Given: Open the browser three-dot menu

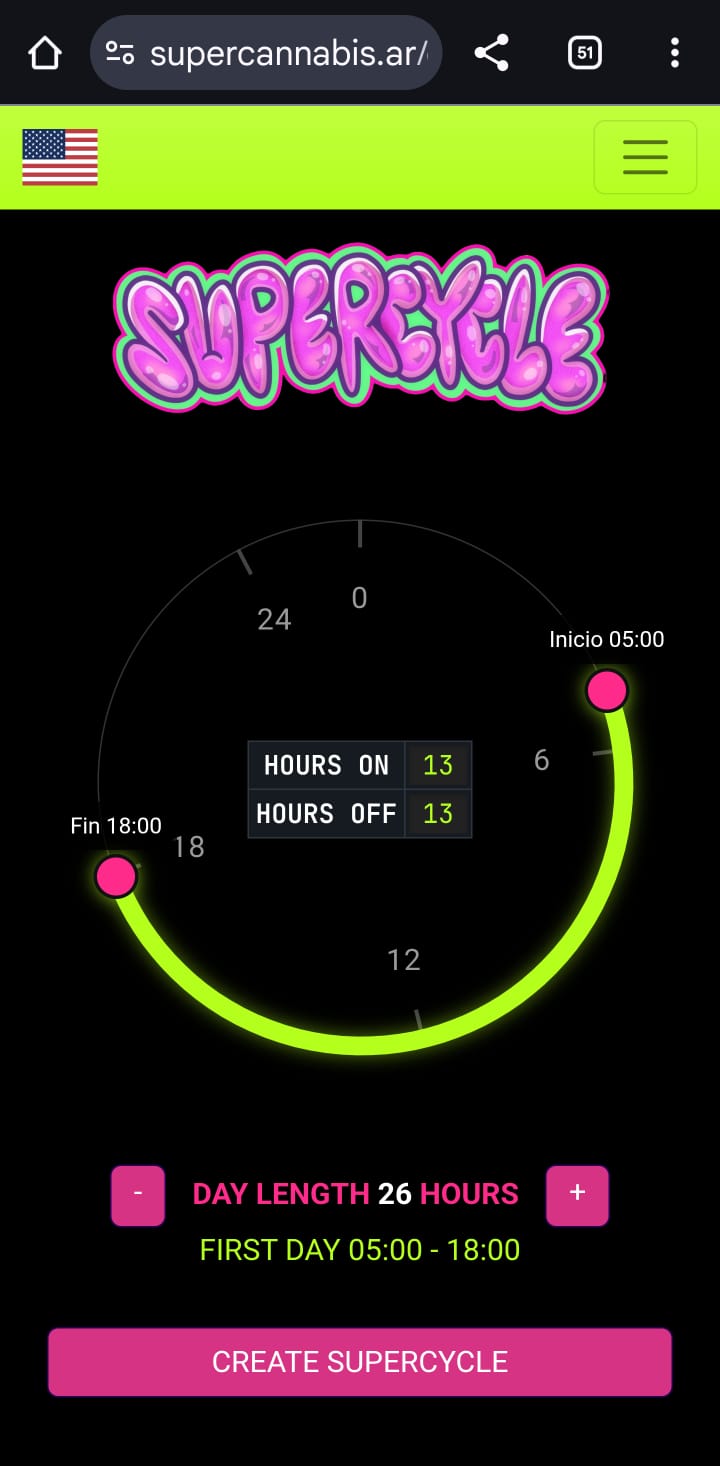Looking at the screenshot, I should point(675,53).
